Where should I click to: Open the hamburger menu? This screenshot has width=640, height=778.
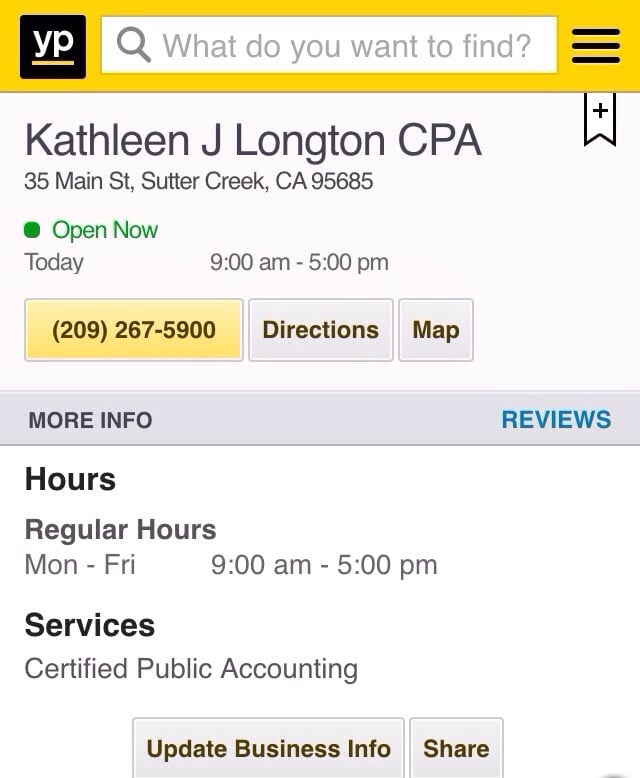(596, 46)
